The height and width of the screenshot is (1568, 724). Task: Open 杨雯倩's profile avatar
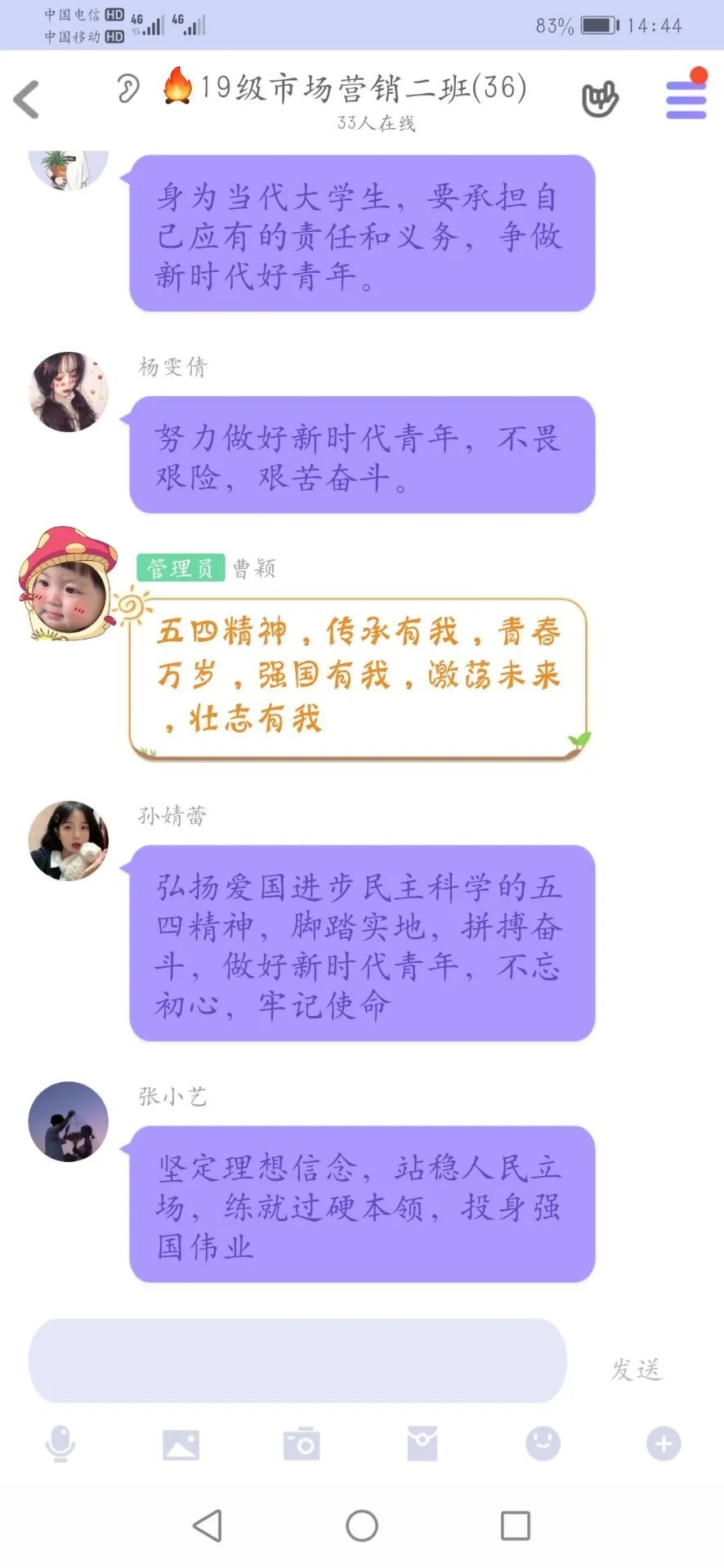[69, 392]
